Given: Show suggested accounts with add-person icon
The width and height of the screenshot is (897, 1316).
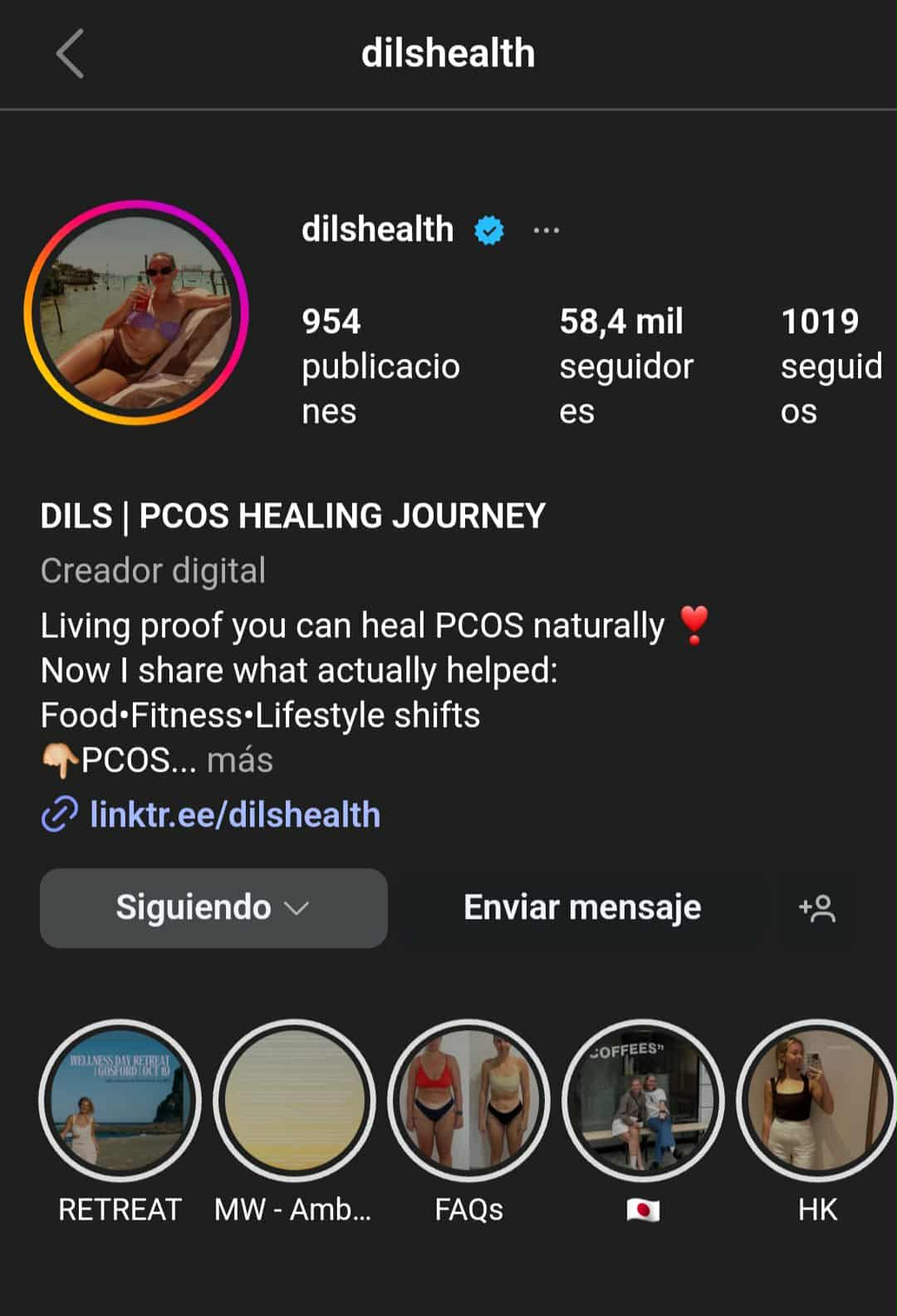Looking at the screenshot, I should tap(817, 908).
